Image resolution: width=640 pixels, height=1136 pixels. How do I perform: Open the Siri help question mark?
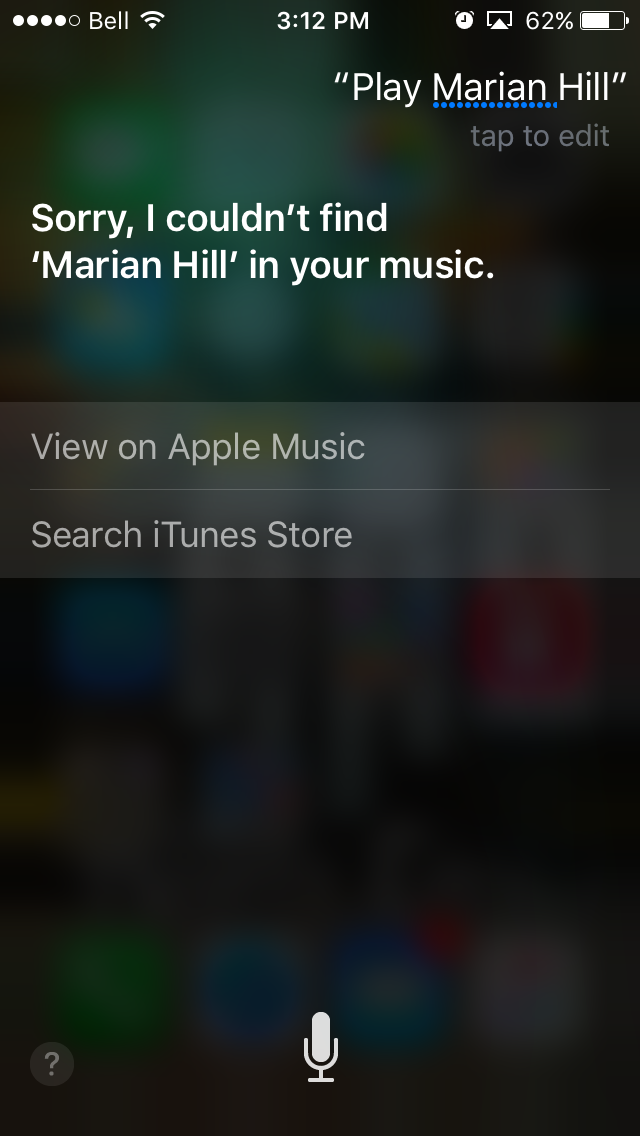pyautogui.click(x=51, y=1064)
